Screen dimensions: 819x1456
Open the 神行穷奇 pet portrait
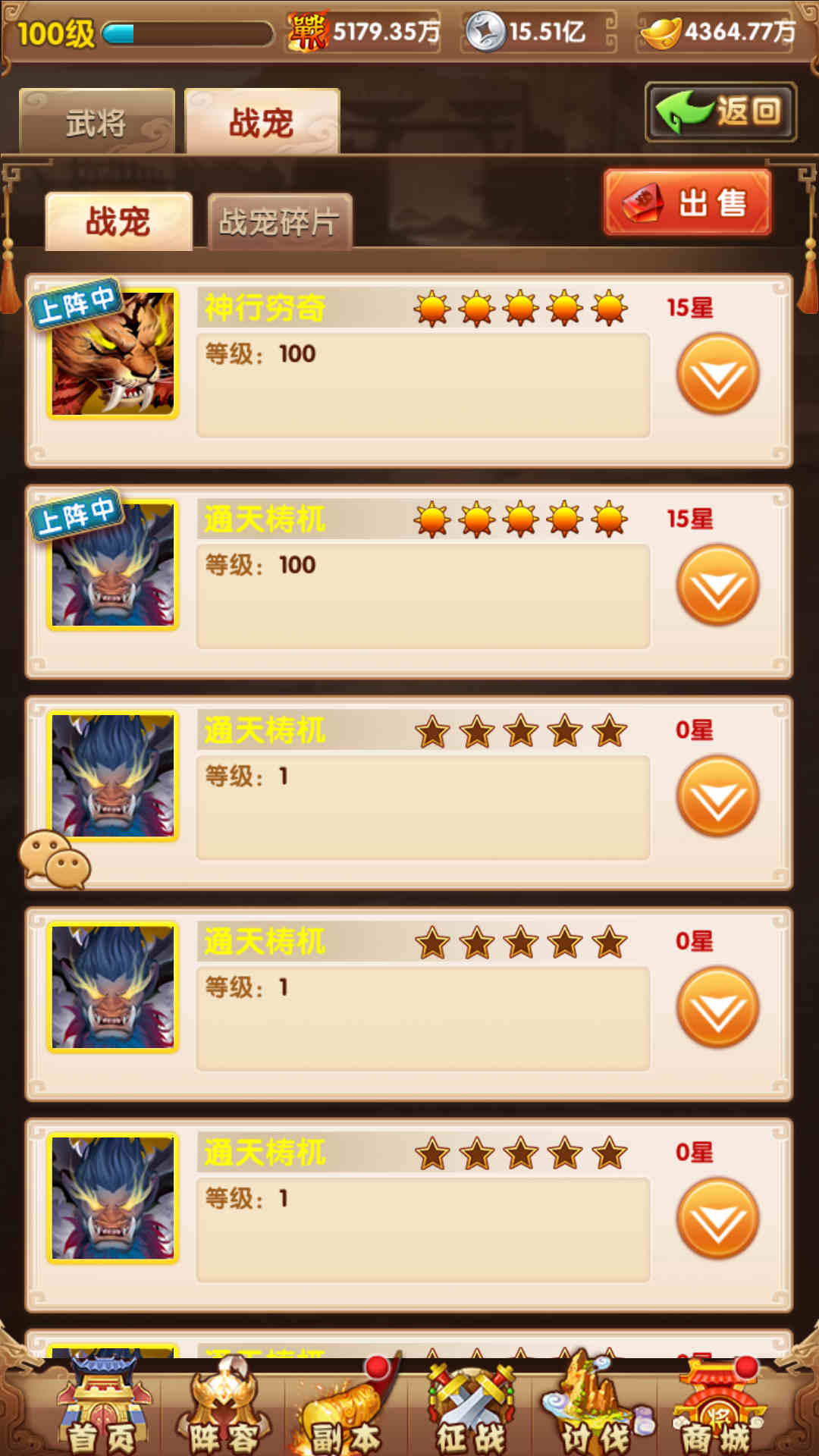coord(113,353)
